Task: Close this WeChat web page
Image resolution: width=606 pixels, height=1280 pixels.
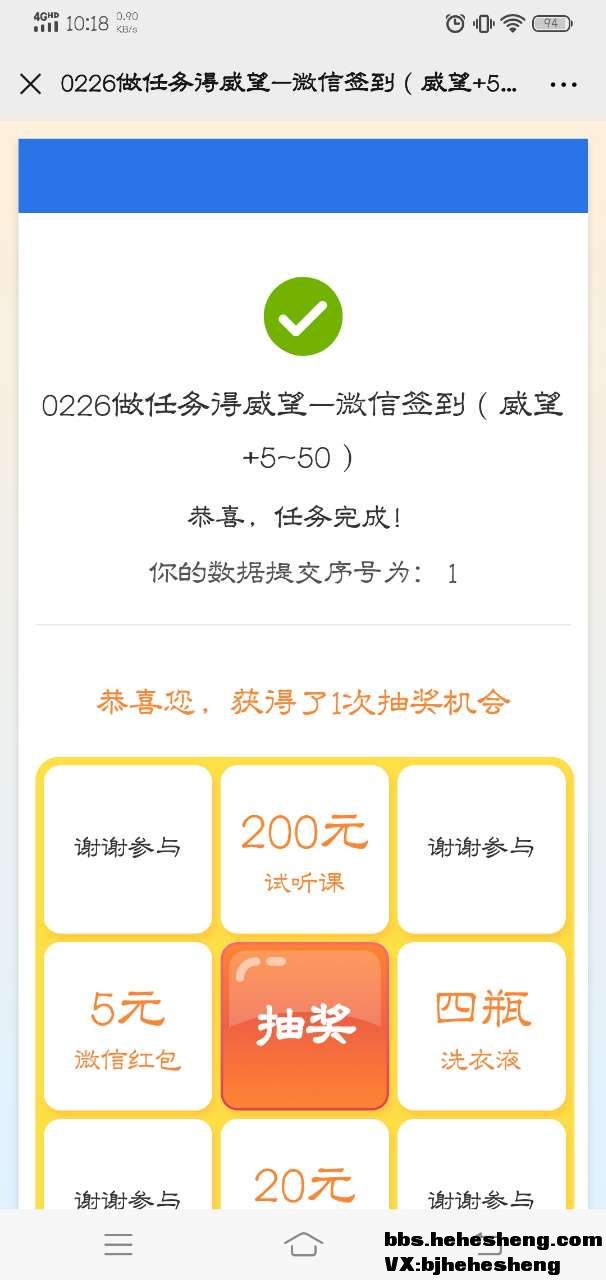Action: 31,84
